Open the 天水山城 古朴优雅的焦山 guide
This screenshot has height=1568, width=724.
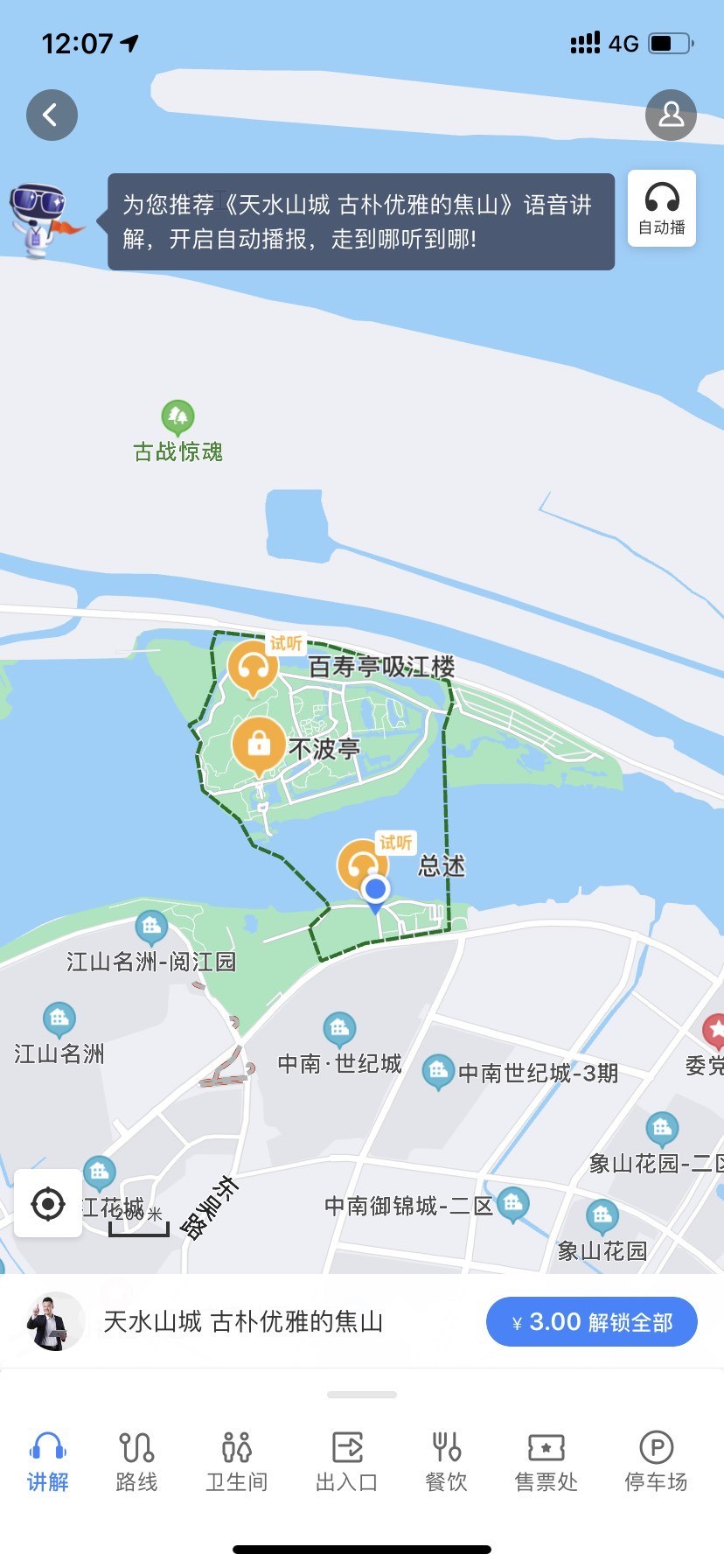(x=243, y=1321)
